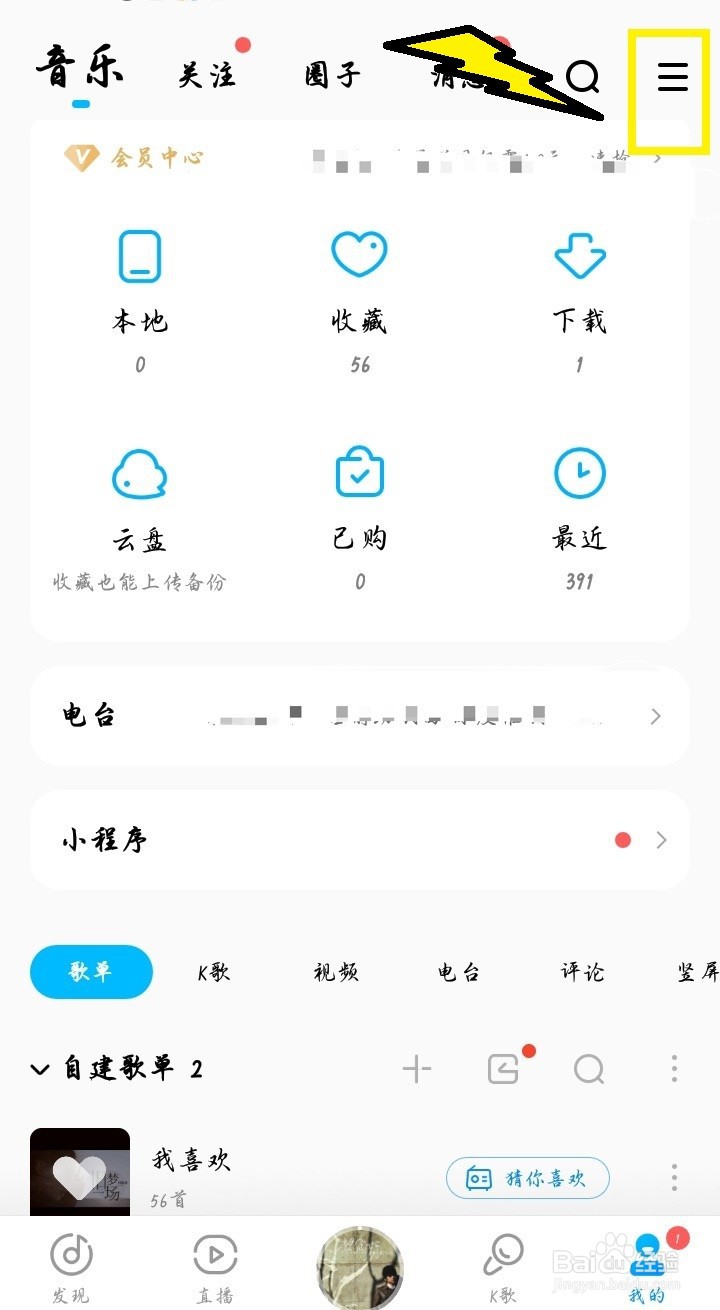Open 会员中心 member center

tap(134, 158)
